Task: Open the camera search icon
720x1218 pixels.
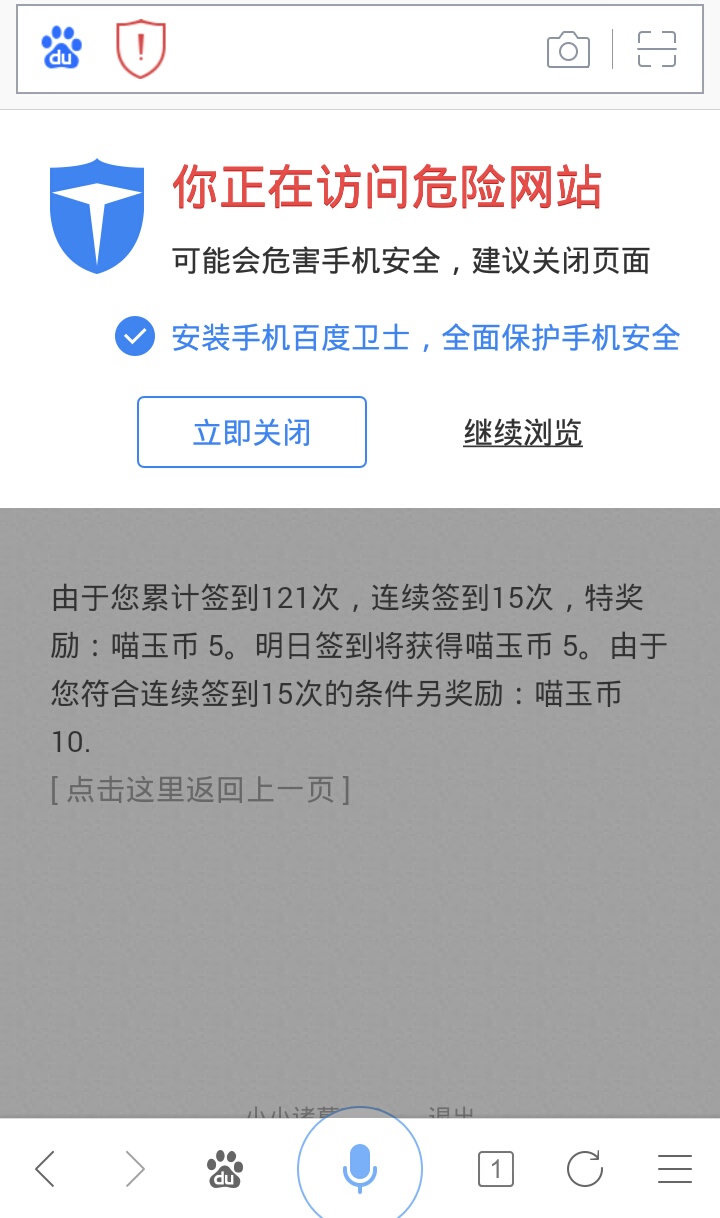Action: pyautogui.click(x=568, y=49)
